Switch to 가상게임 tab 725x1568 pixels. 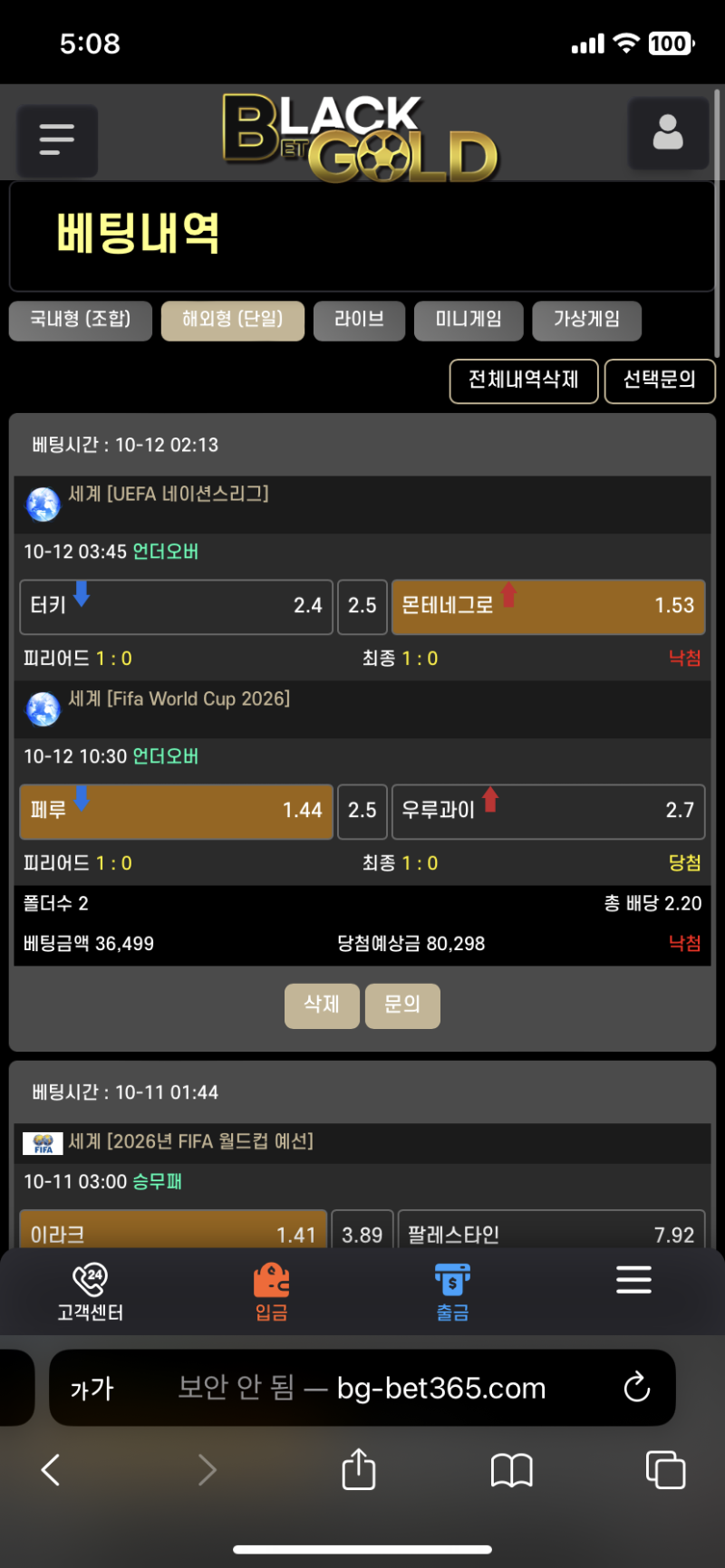(586, 320)
